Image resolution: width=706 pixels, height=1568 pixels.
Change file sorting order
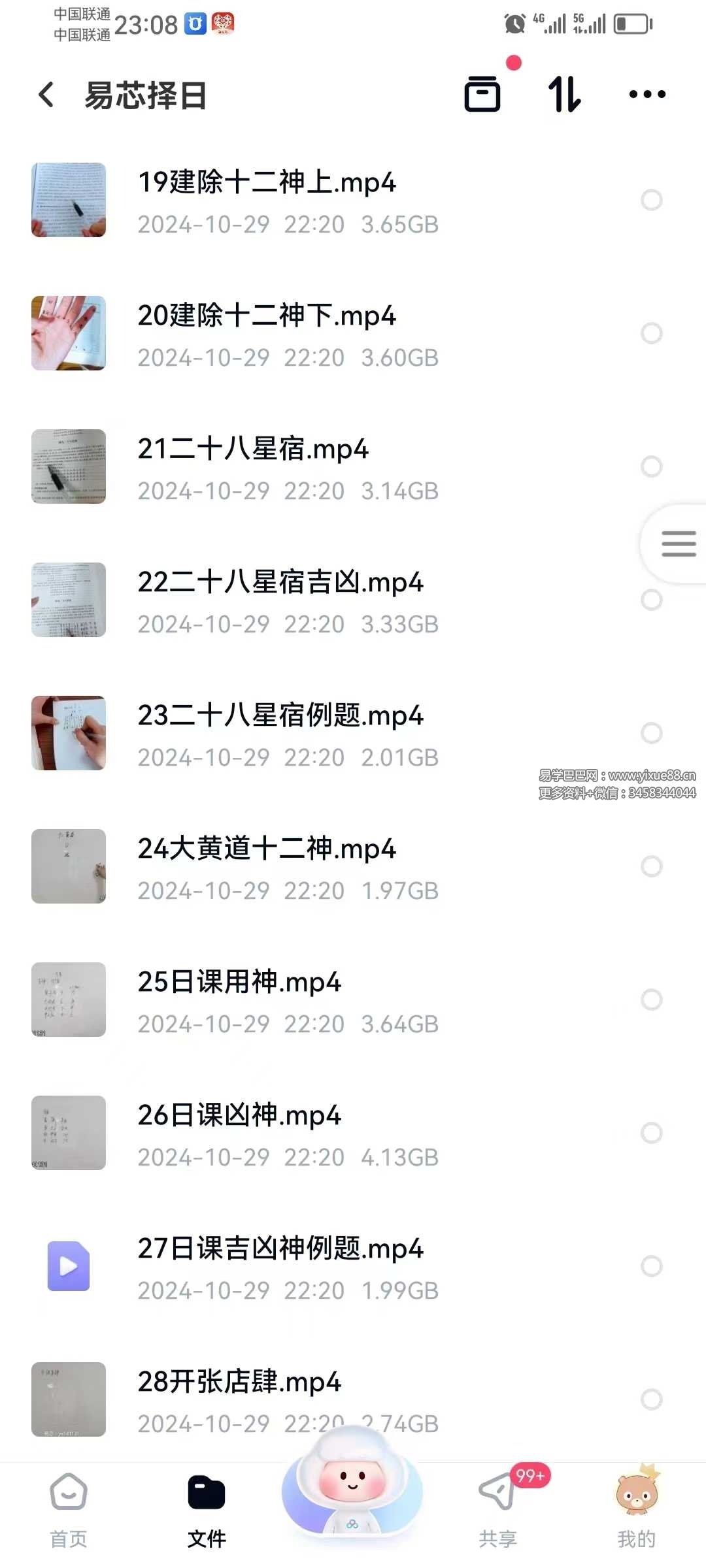pyautogui.click(x=564, y=94)
